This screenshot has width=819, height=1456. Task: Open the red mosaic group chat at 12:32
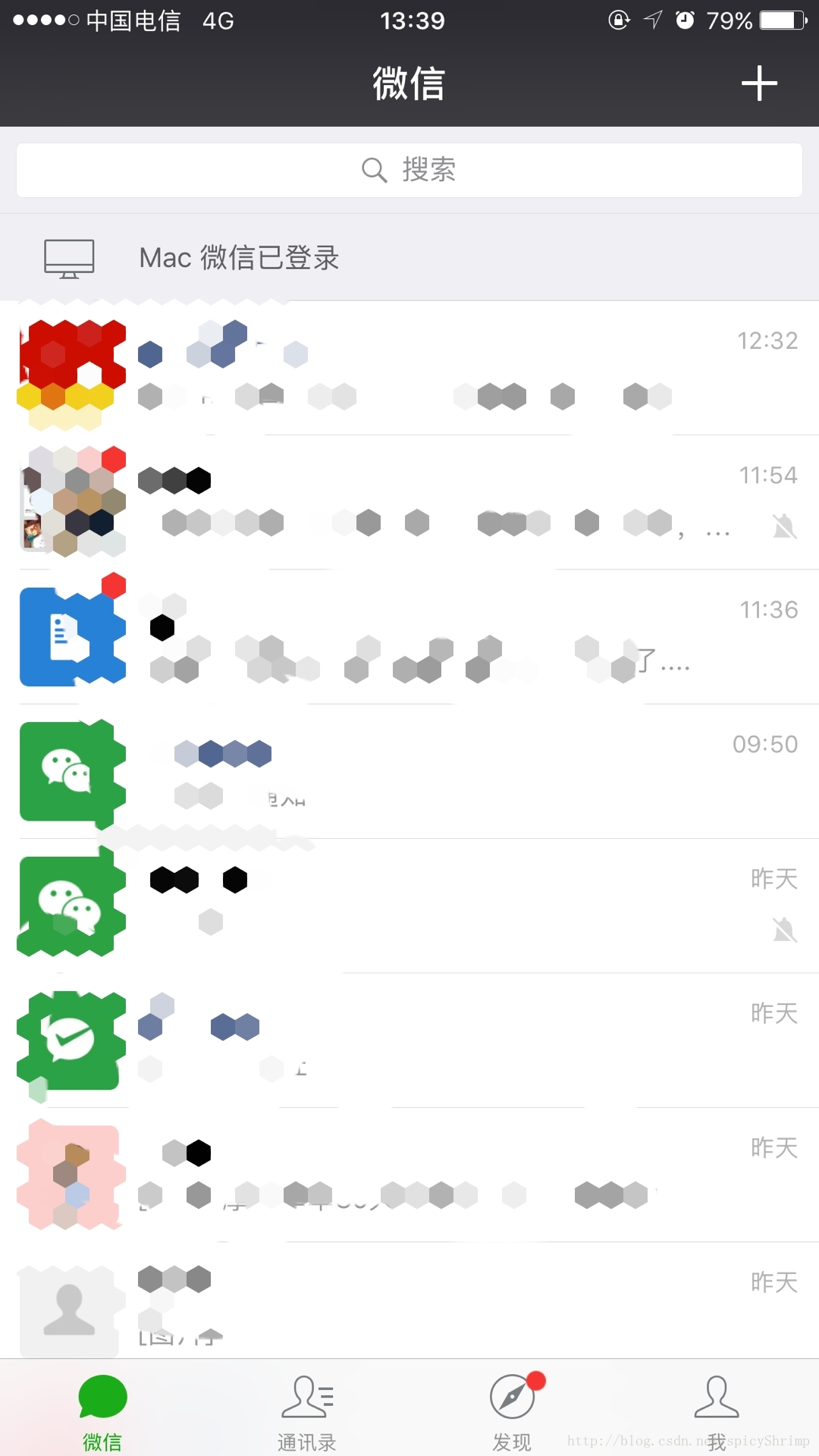[409, 372]
